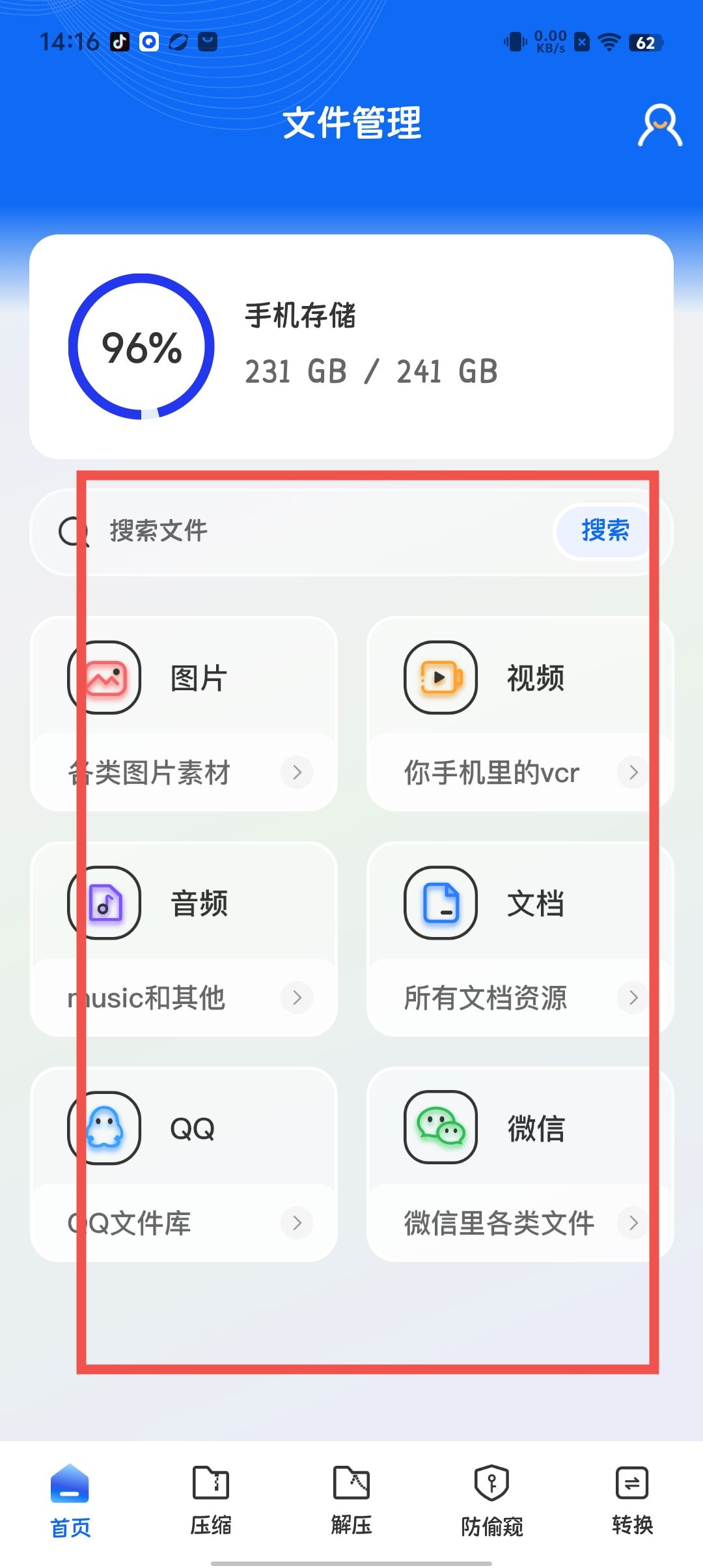Screen dimensions: 703x1568
Task: Open the 微信 WeChat files card
Action: (x=519, y=1164)
